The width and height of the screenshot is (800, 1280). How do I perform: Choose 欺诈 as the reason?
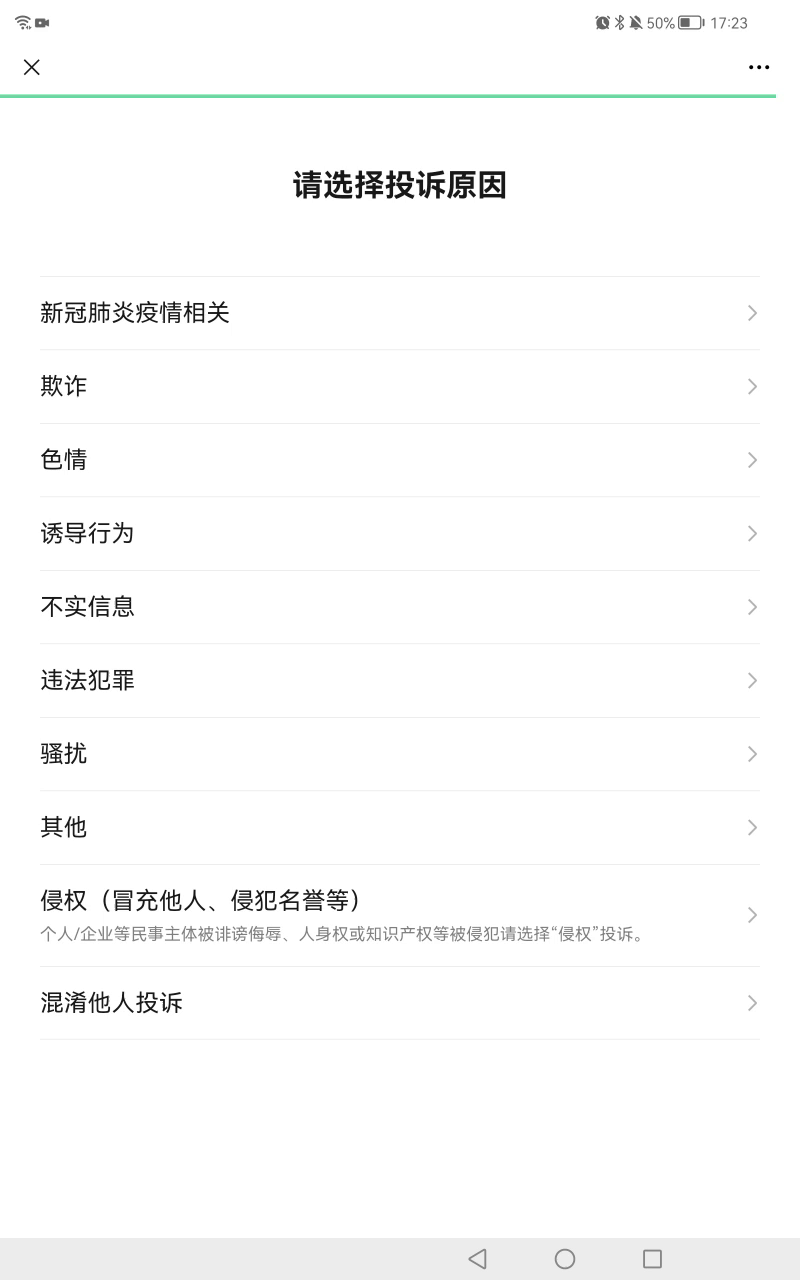(x=400, y=386)
